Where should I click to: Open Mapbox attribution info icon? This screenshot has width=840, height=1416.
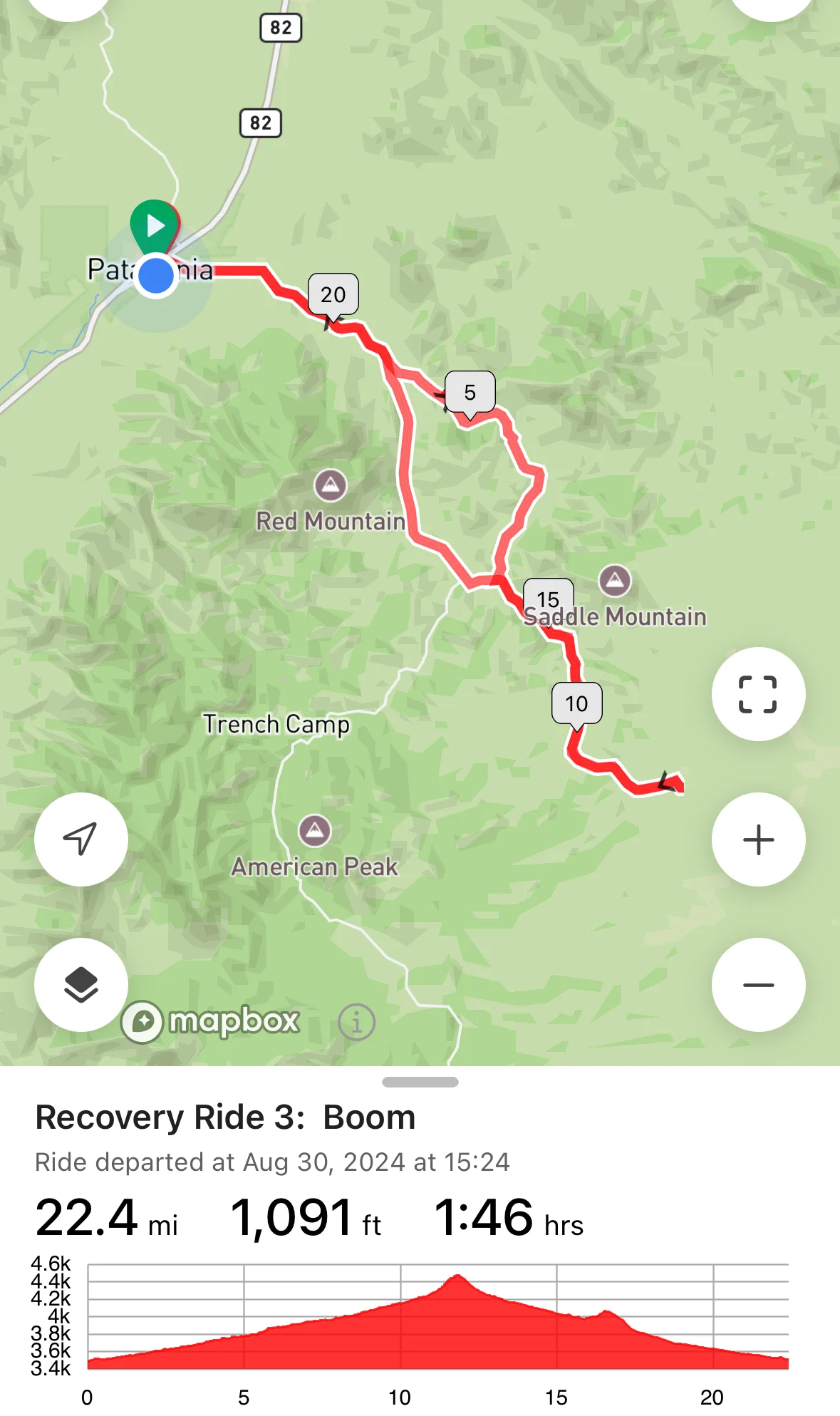coord(357,1023)
